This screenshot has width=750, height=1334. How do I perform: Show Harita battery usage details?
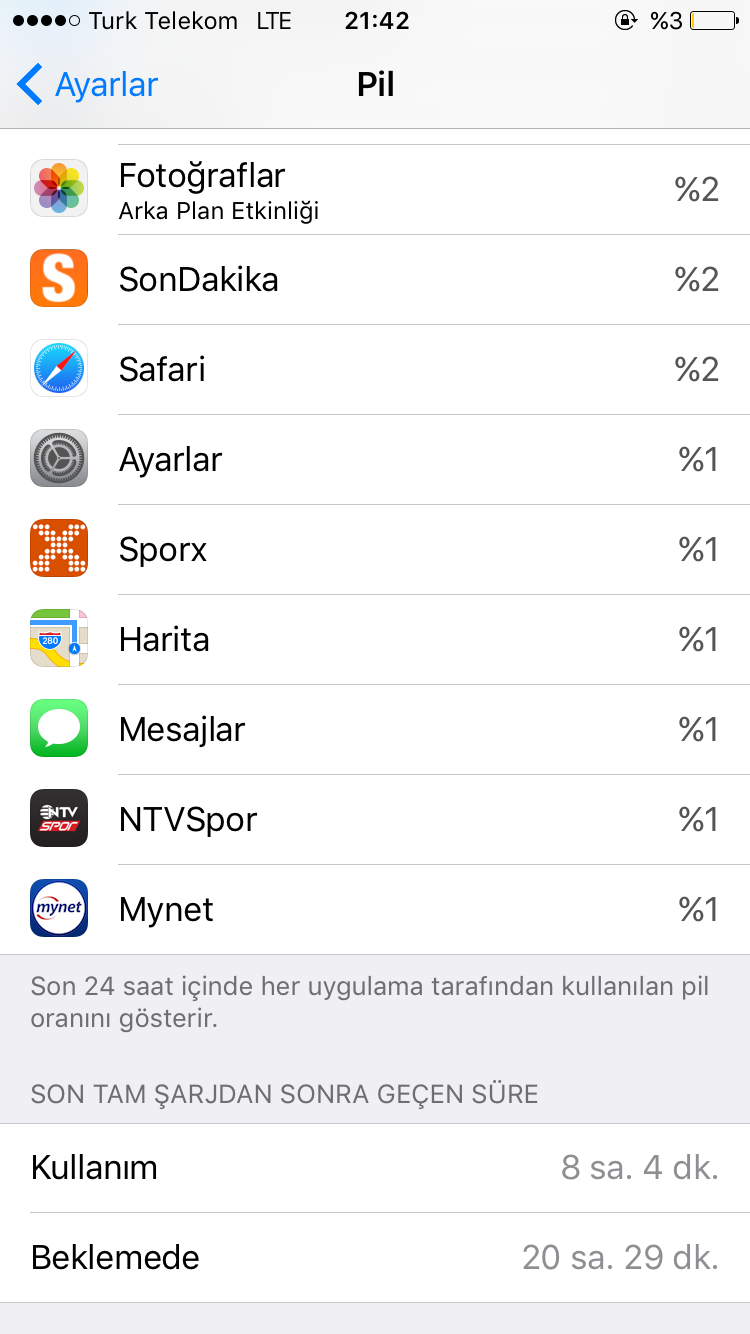coord(375,639)
